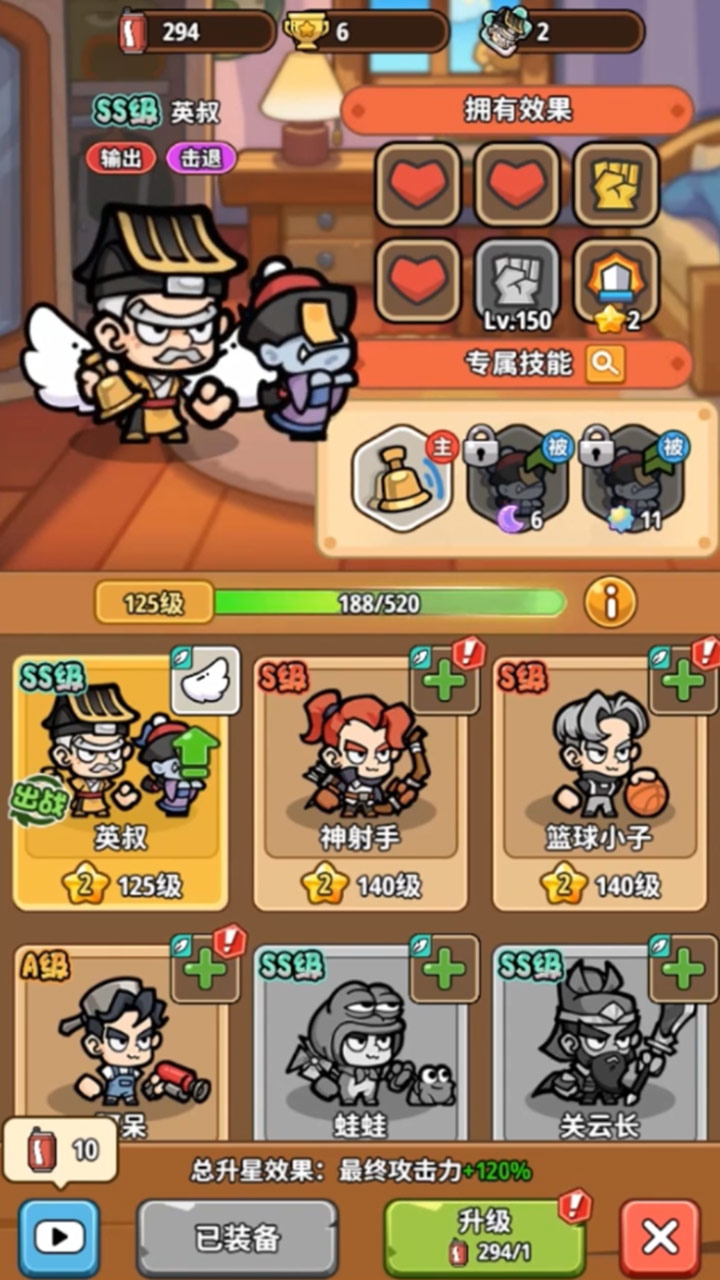Select the 篮球小子 hero card
Screen dimensions: 720x1280
(x=598, y=780)
